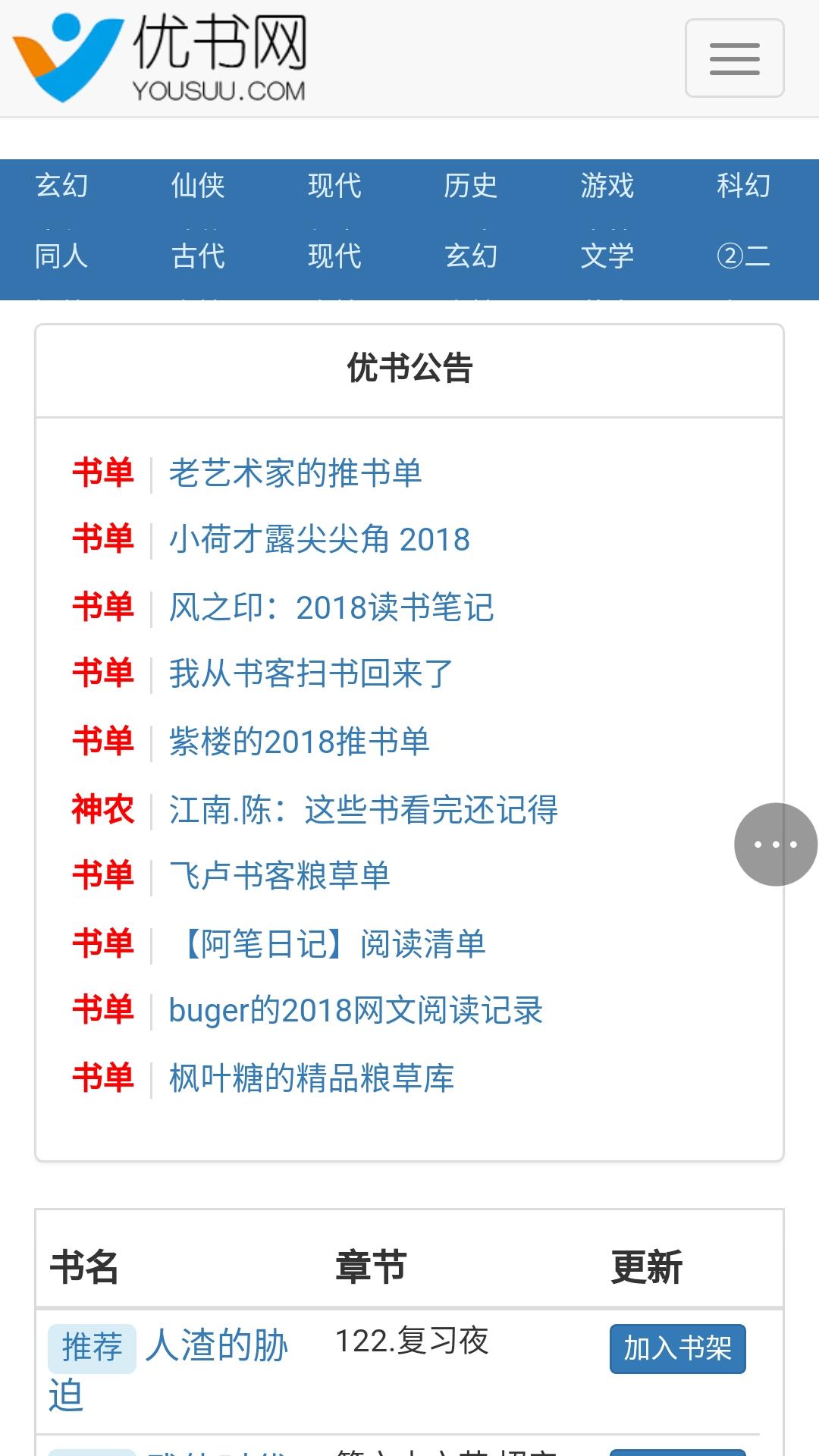Go to the 文学 category
The image size is (819, 1456).
click(607, 256)
